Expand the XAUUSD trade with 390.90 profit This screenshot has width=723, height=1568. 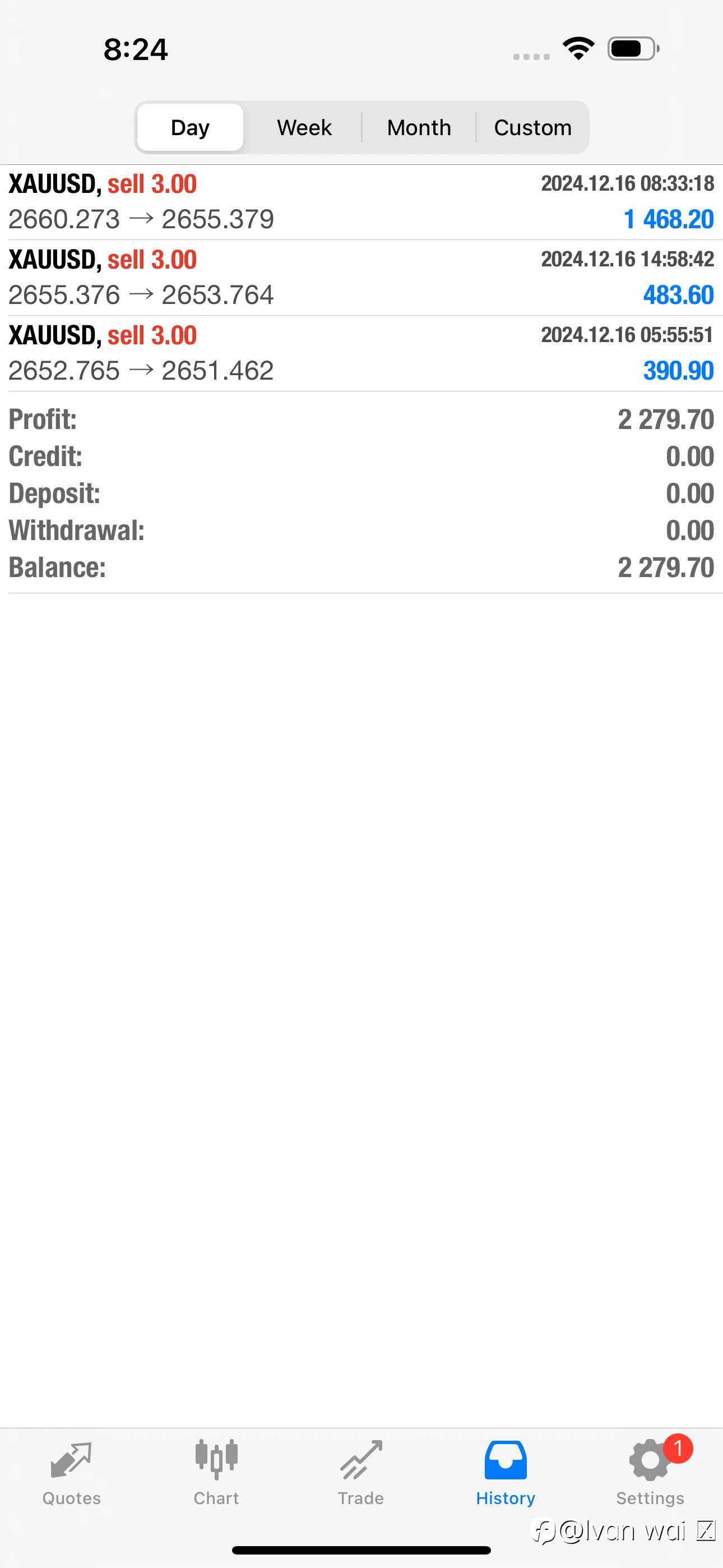pos(361,353)
